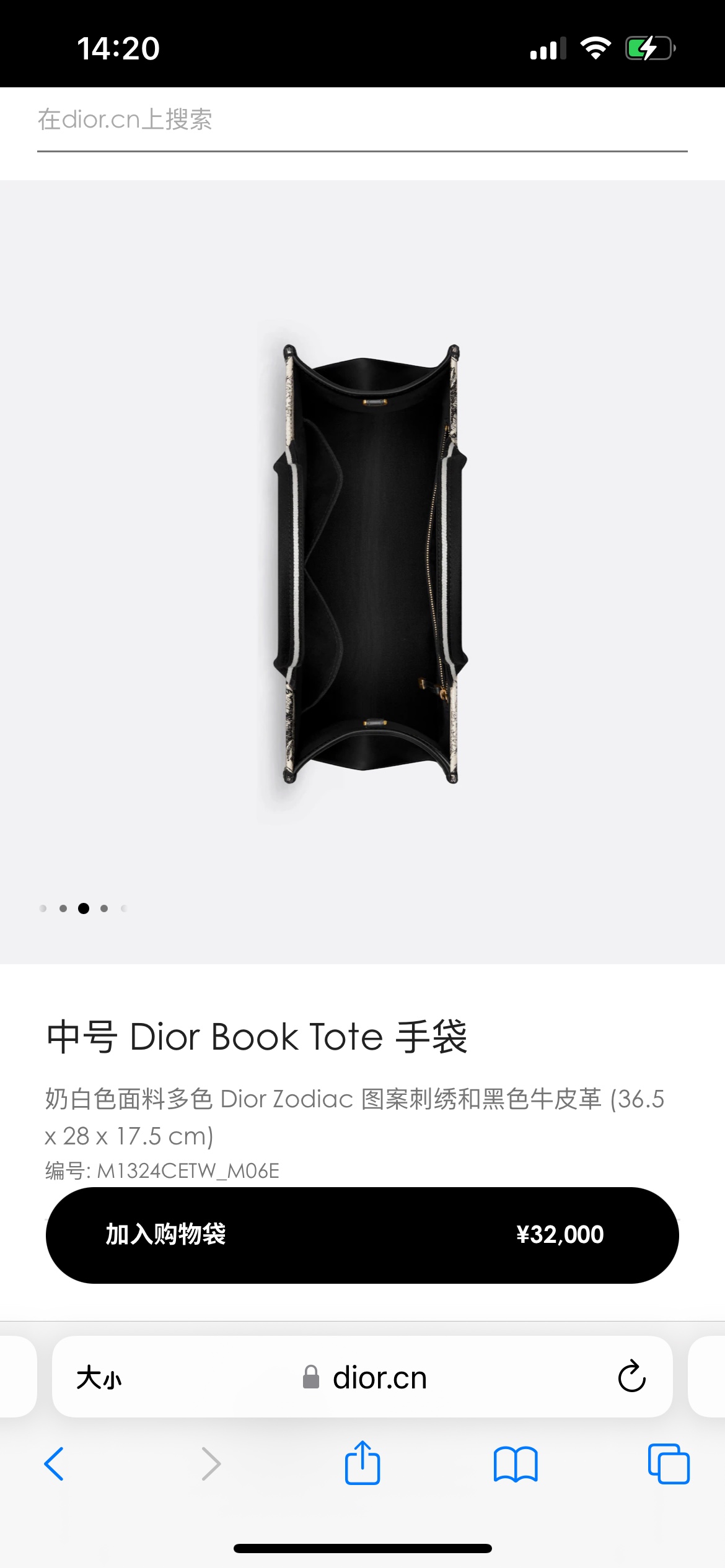Reload the dior.cn page
This screenshot has height=1568, width=725.
[631, 1377]
